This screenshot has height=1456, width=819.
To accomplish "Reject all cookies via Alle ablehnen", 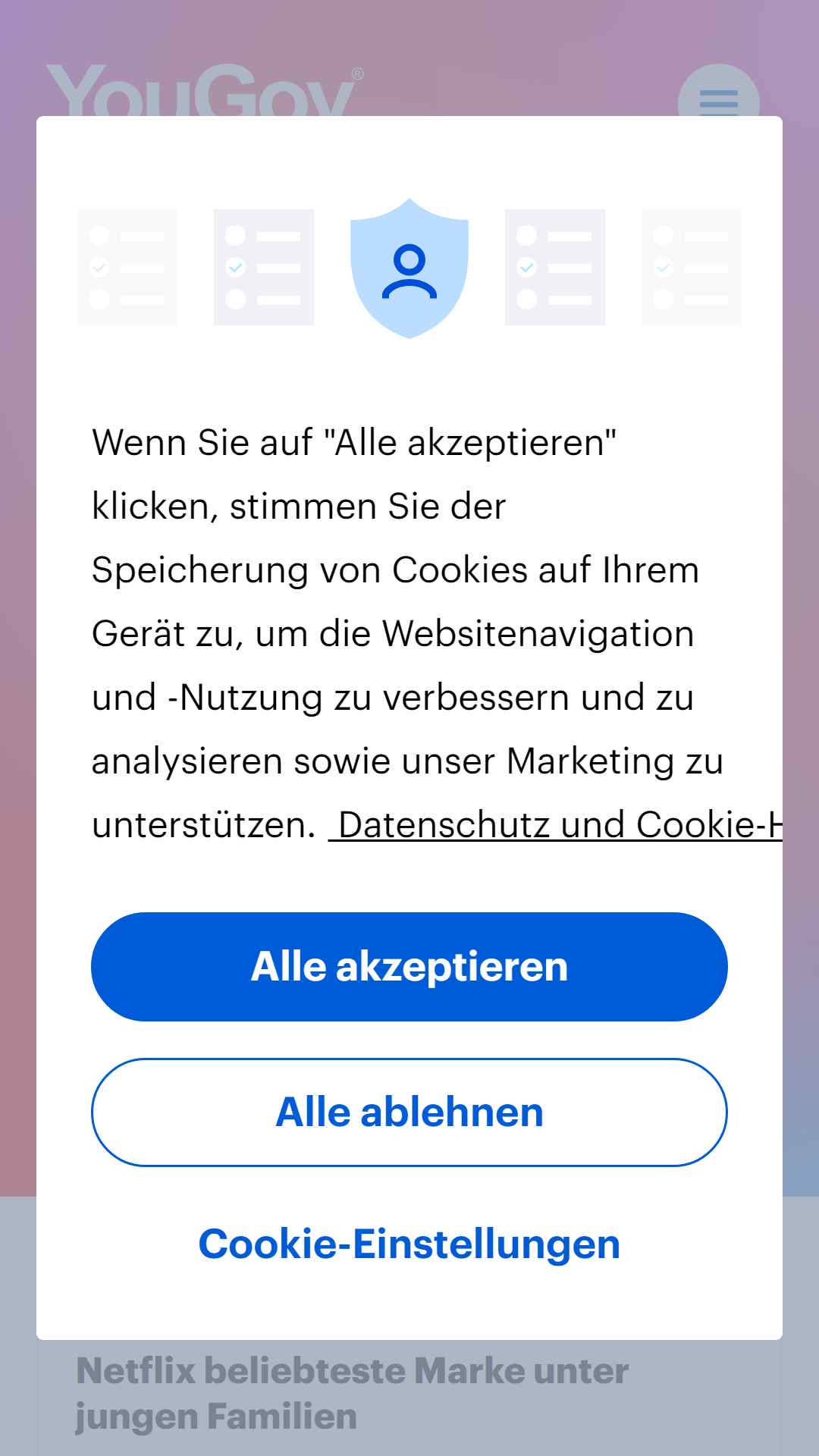I will 409,1112.
